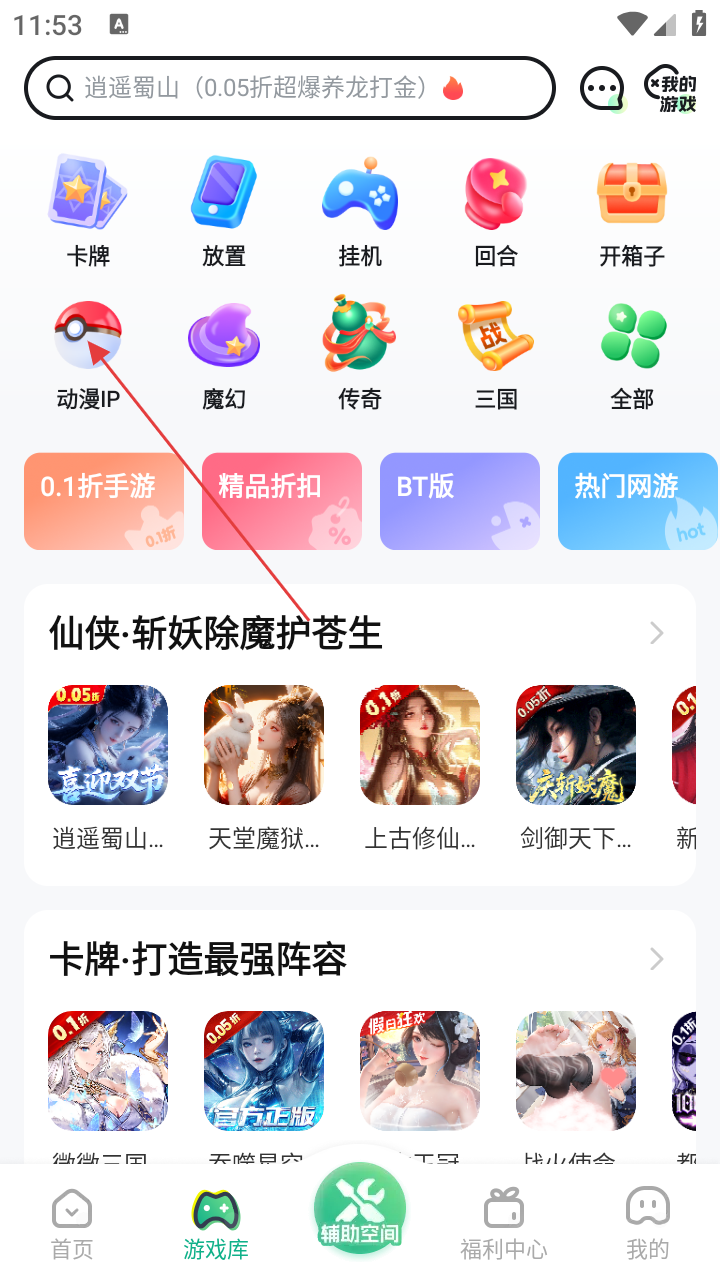720x1280 pixels.
Task: Expand the 仙侠·斩妖除魔护苍生 section arrow
Action: pyautogui.click(x=656, y=633)
